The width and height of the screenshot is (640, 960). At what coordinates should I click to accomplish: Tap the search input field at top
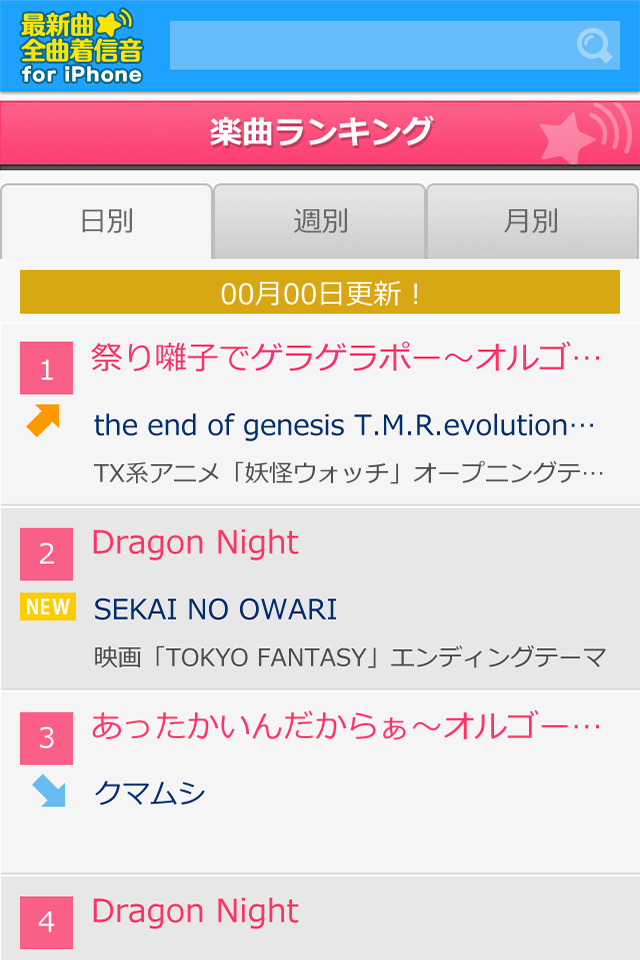[x=370, y=45]
